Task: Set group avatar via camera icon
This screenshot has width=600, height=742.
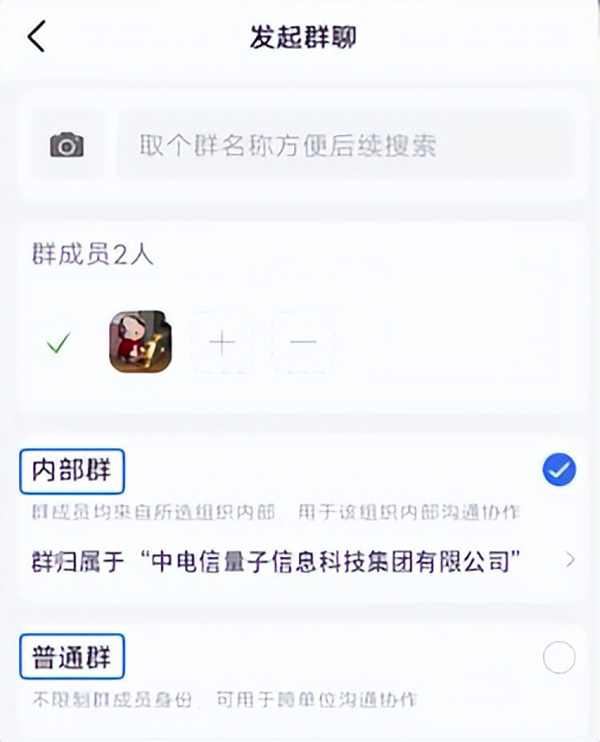Action: (67, 146)
